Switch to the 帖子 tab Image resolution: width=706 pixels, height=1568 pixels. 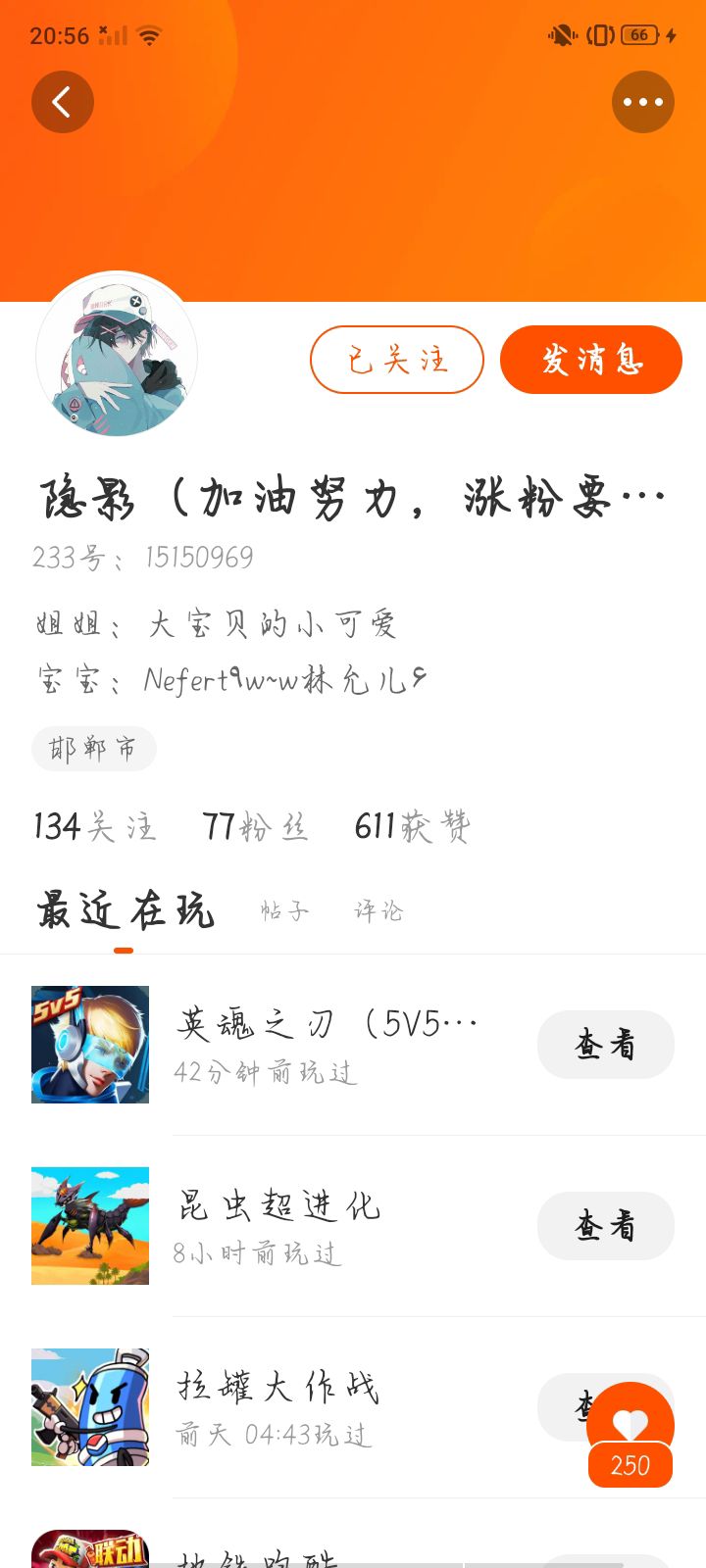pos(284,910)
